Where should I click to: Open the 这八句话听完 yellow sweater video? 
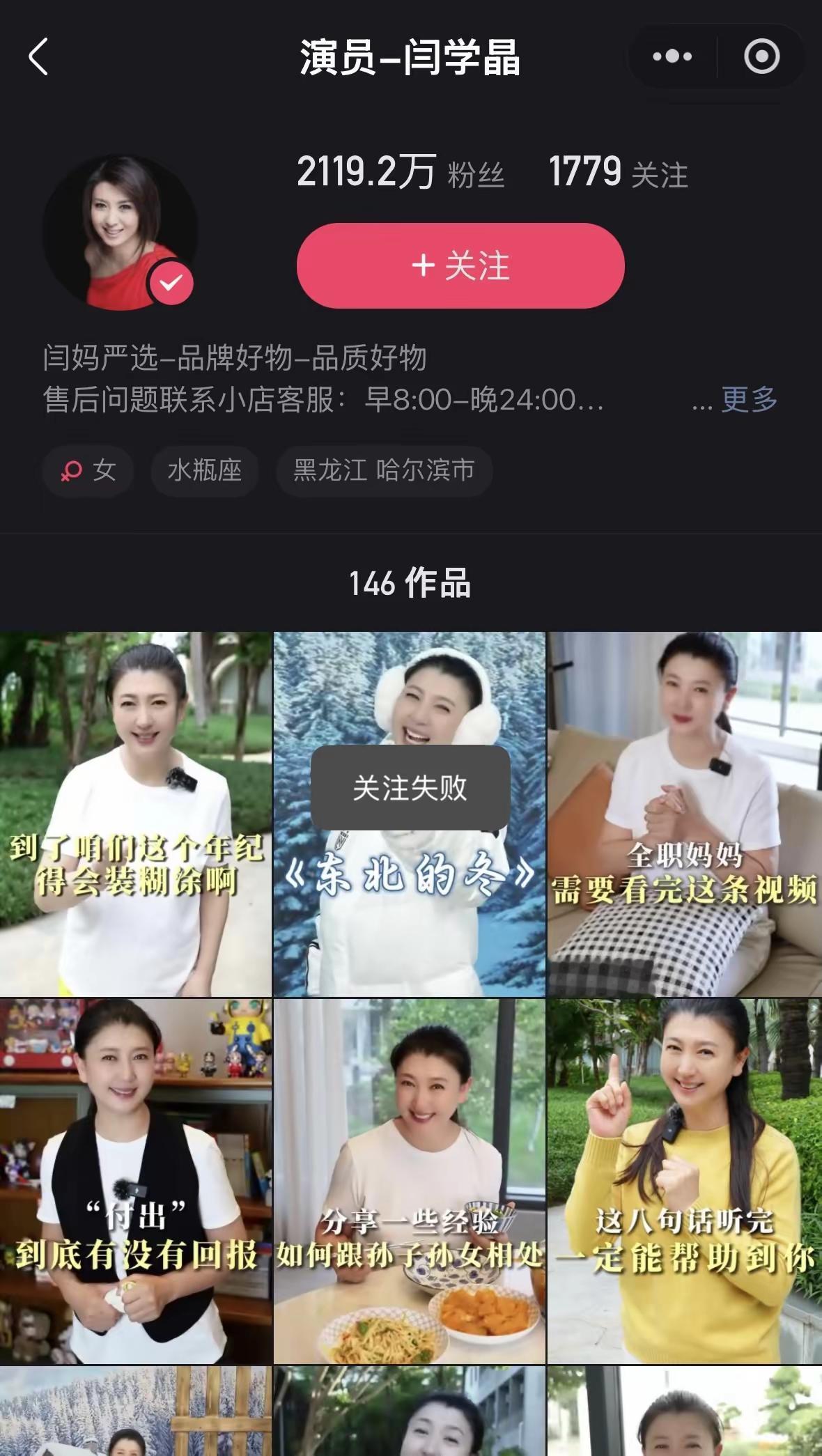coord(685,1184)
